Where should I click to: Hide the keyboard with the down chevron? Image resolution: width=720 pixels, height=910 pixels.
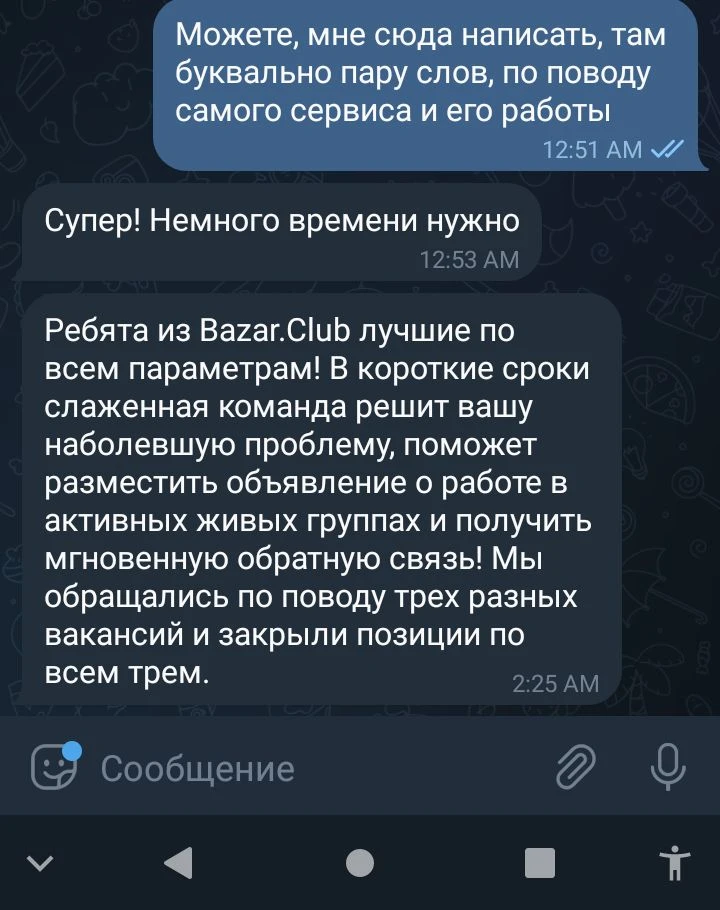coord(41,862)
